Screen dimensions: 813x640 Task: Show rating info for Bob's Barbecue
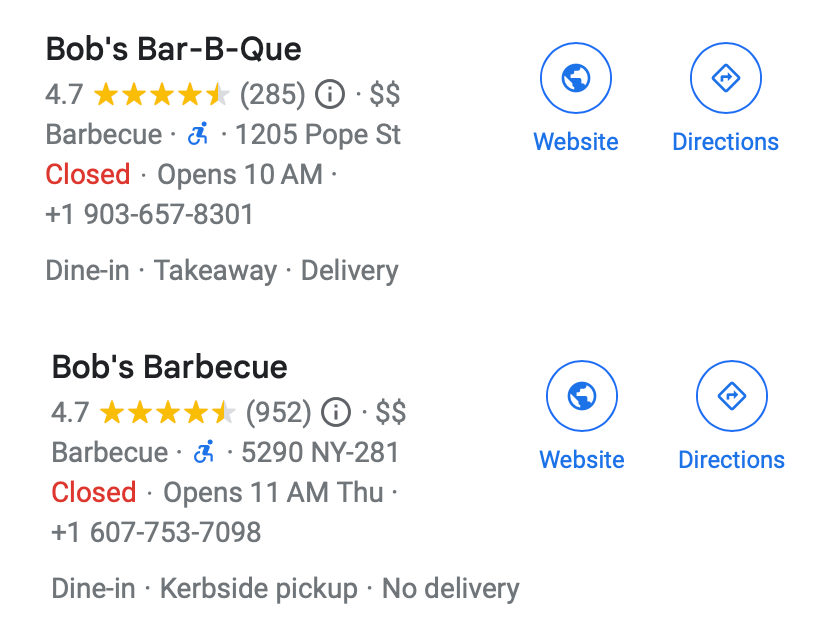(x=336, y=412)
